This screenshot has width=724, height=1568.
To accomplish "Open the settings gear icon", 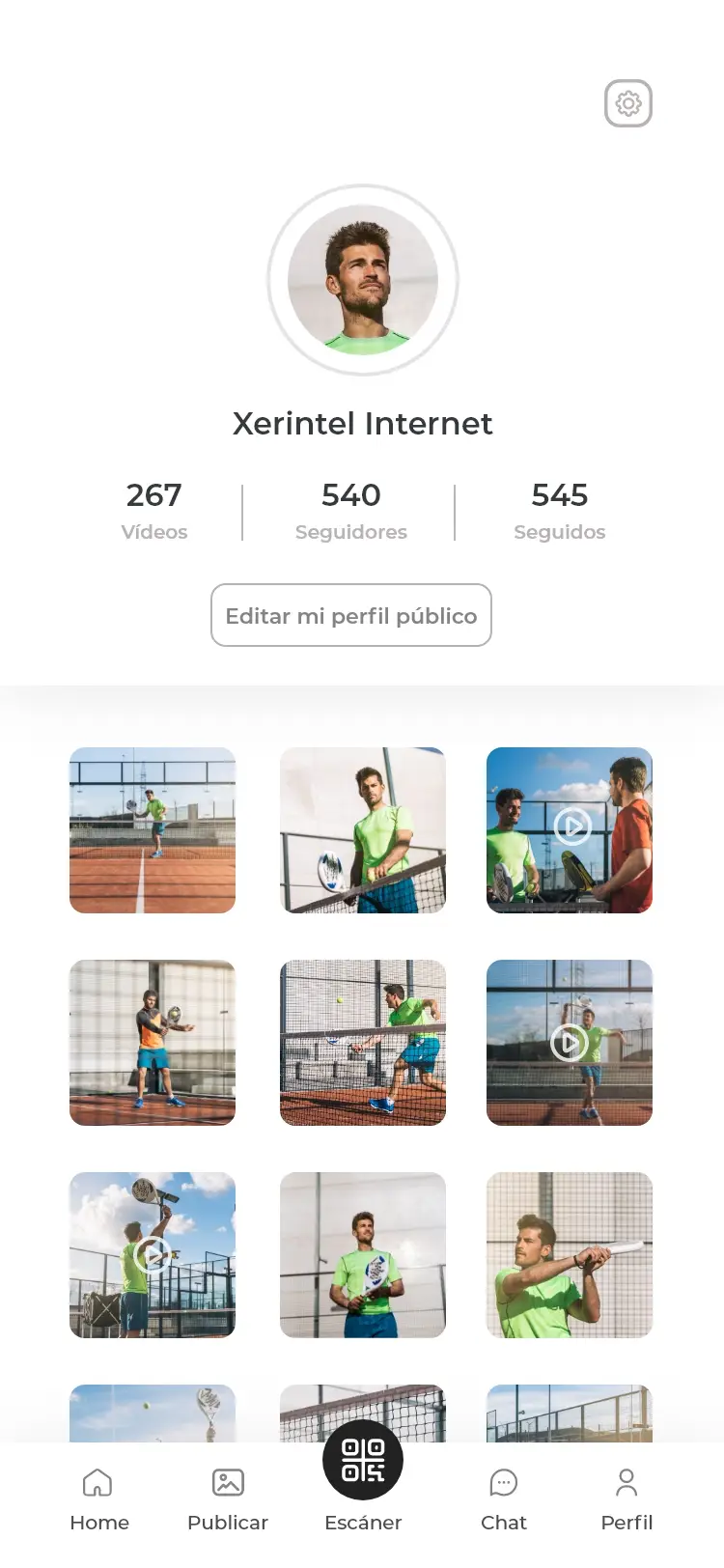I will 628,103.
